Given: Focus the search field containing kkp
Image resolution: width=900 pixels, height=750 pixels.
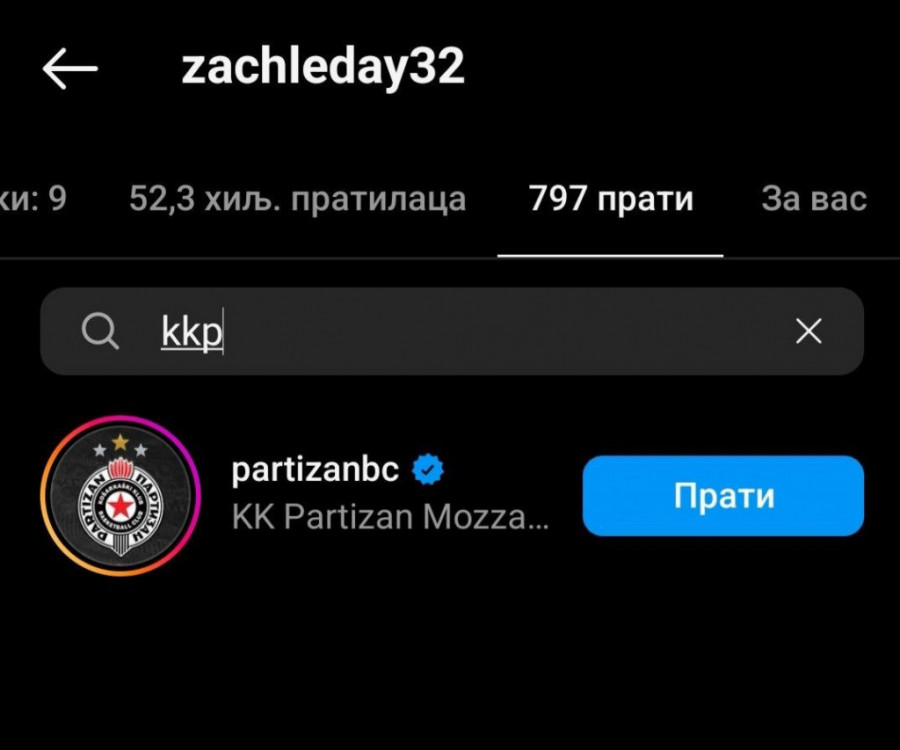Looking at the screenshot, I should [x=450, y=332].
